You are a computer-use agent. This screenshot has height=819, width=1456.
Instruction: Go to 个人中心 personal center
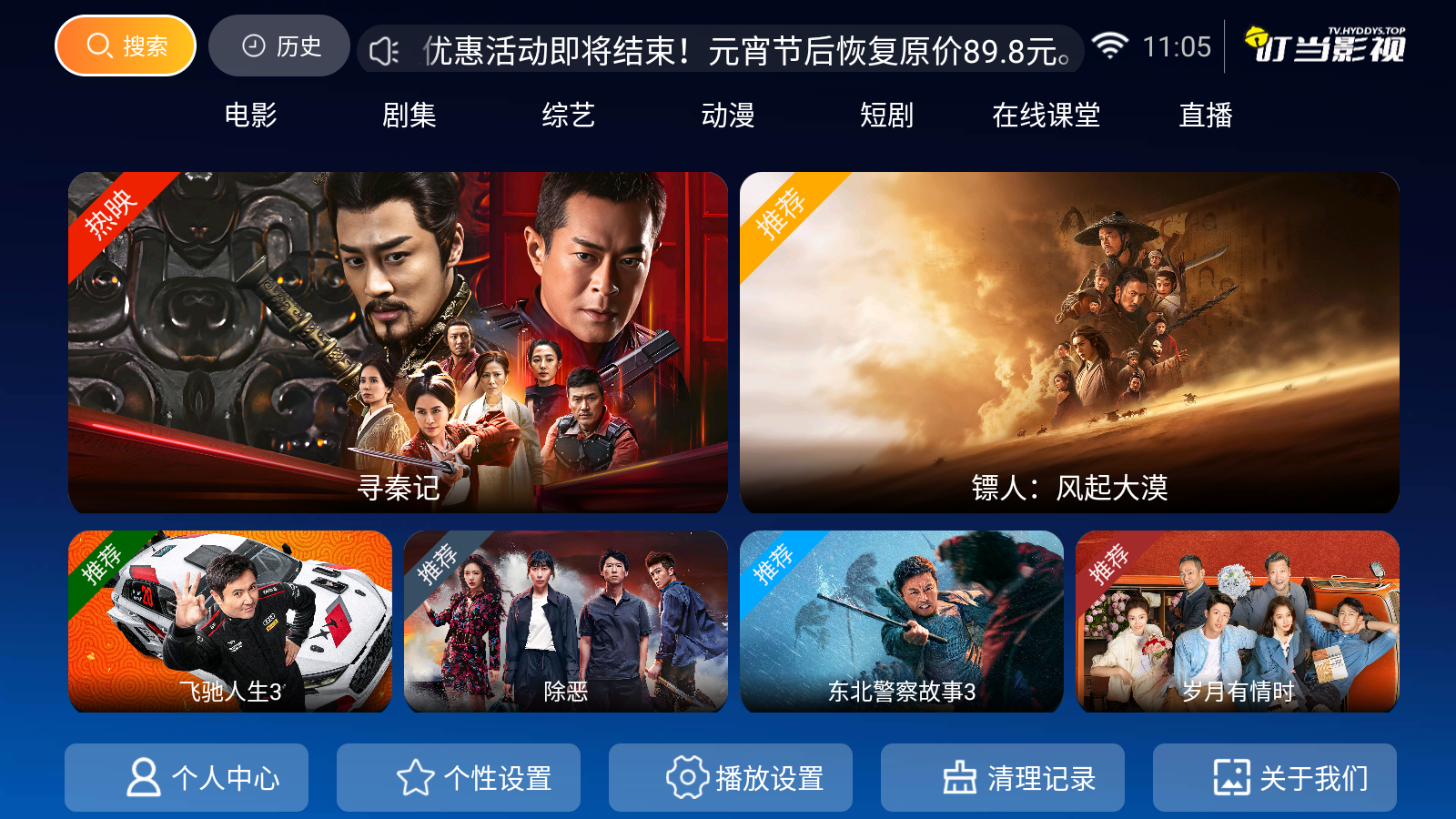pos(187,777)
